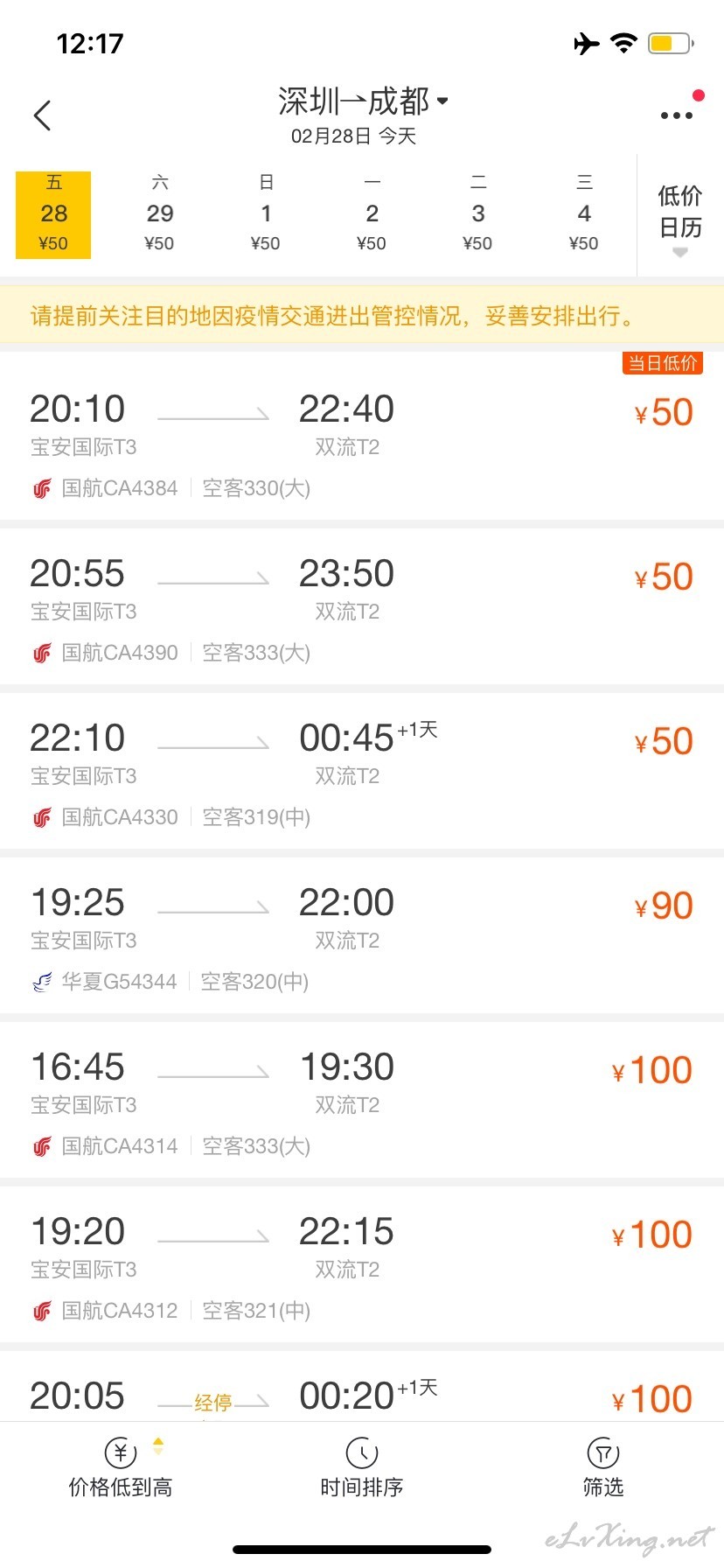
Task: Pick Tuesday the 3rd date tab
Action: point(478,213)
